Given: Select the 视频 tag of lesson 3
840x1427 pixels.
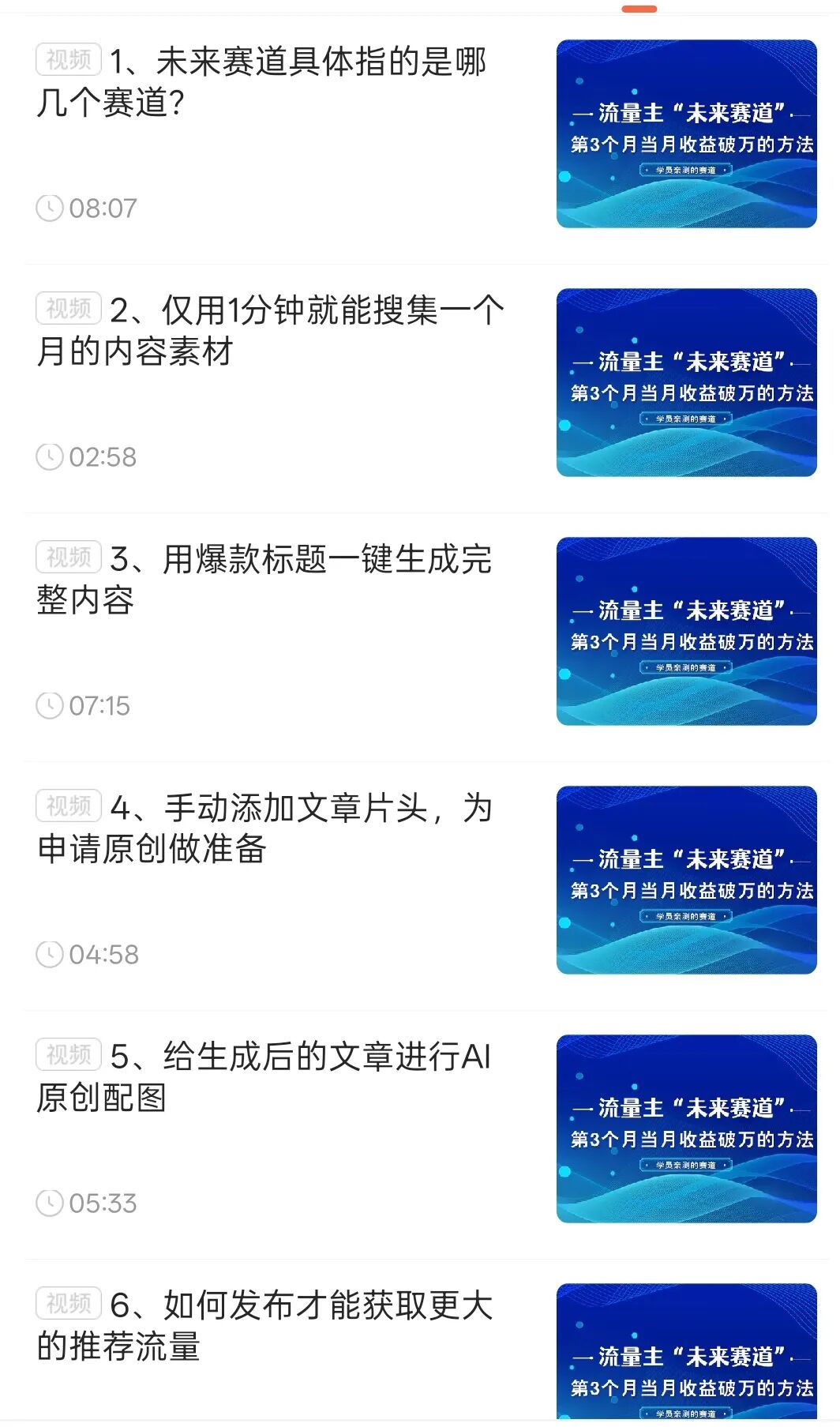Looking at the screenshot, I should pos(69,557).
